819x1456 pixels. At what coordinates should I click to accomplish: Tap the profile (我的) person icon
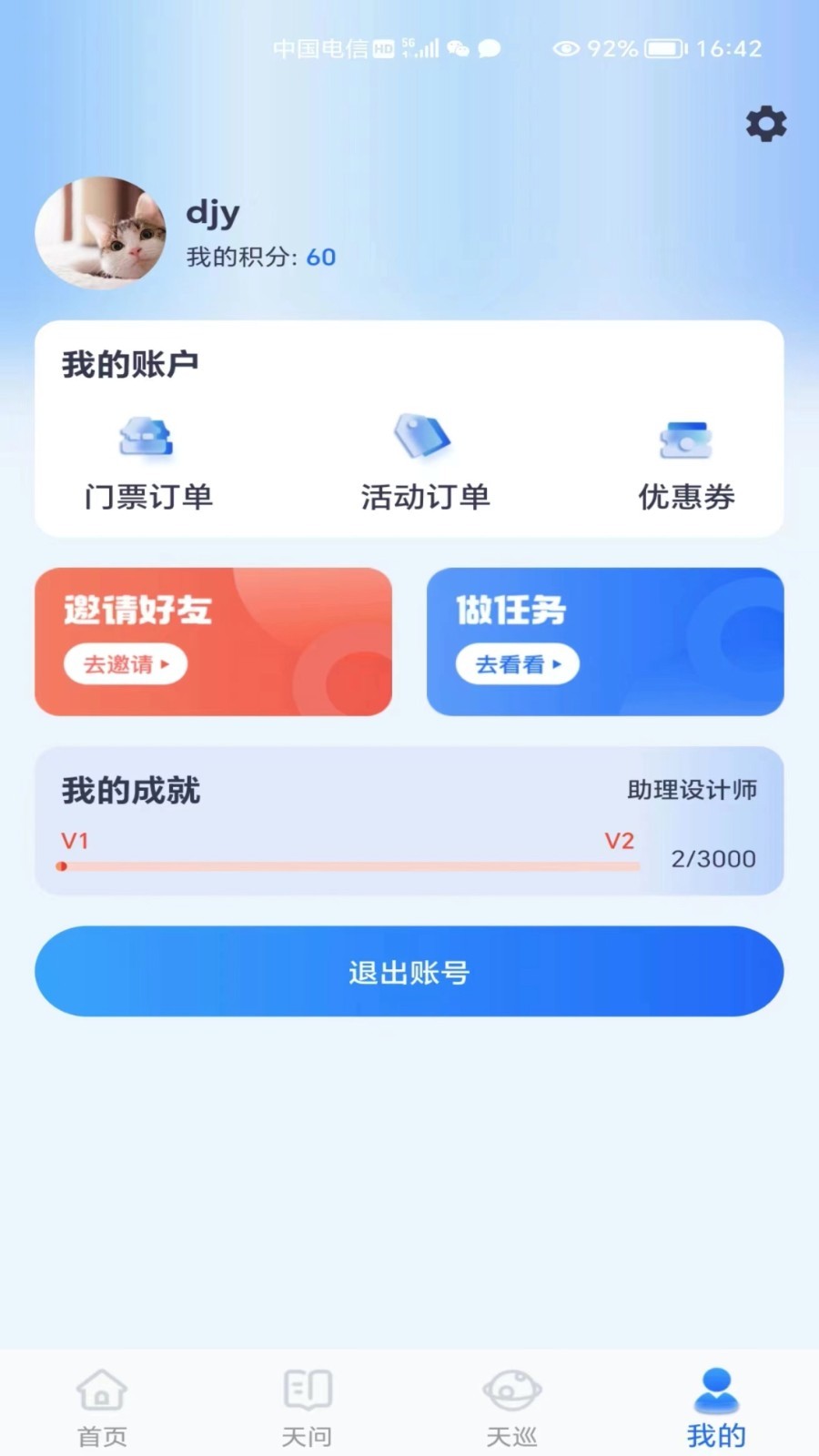tap(717, 1390)
